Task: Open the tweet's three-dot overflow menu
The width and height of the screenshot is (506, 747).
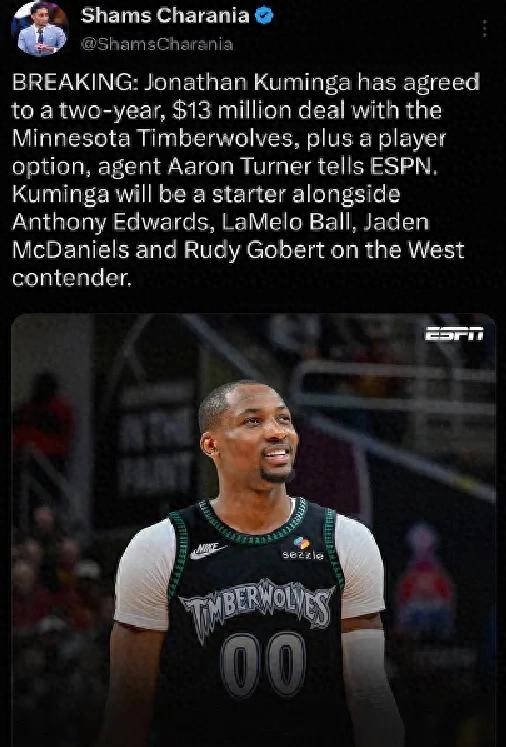Action: (x=485, y=29)
